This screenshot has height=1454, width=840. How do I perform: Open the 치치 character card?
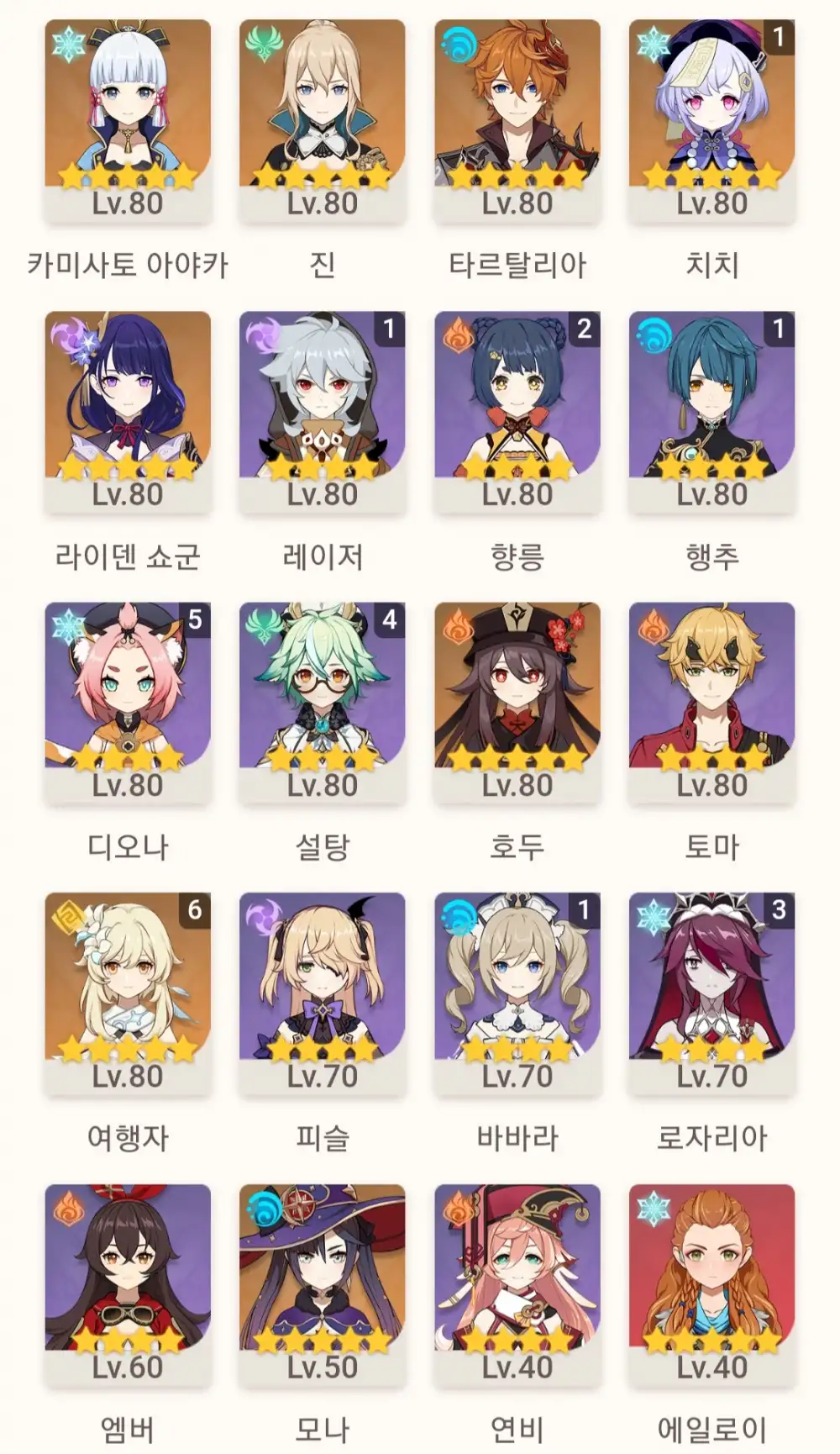point(712,118)
